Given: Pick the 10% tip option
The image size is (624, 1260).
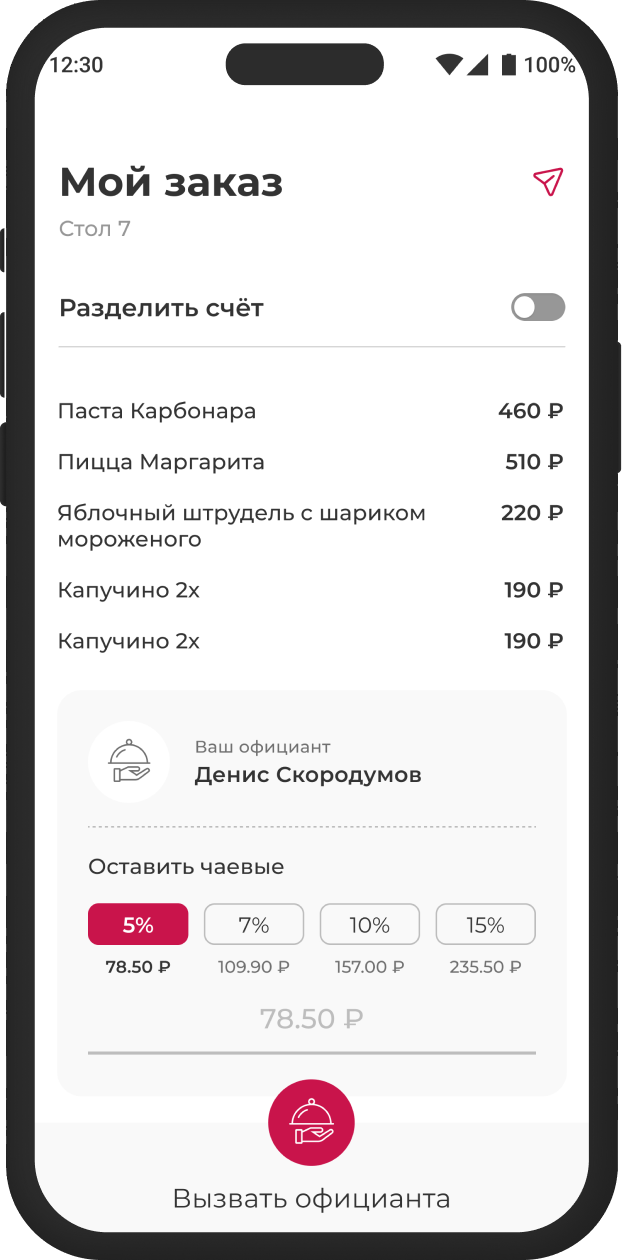Looking at the screenshot, I should (369, 925).
